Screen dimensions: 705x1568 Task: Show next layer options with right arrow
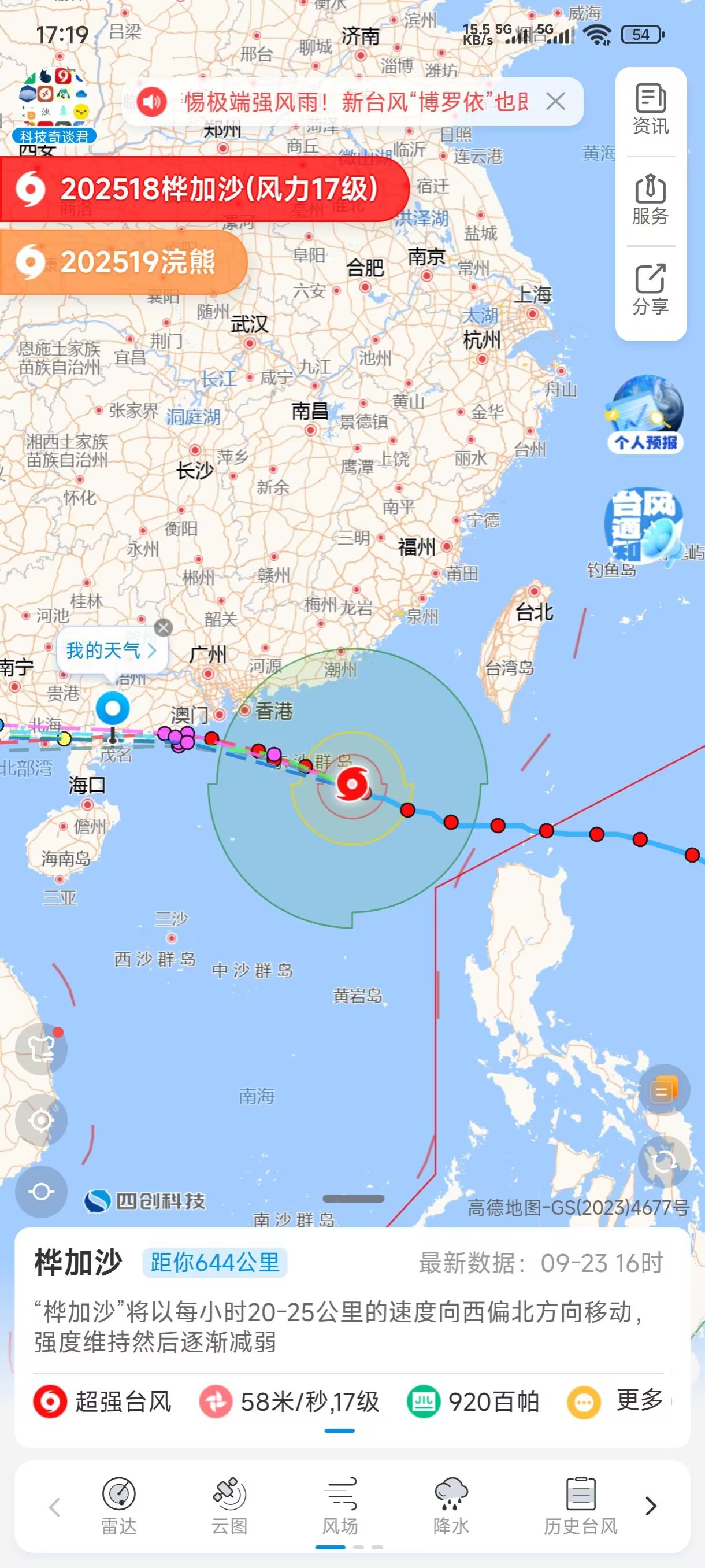(650, 1506)
